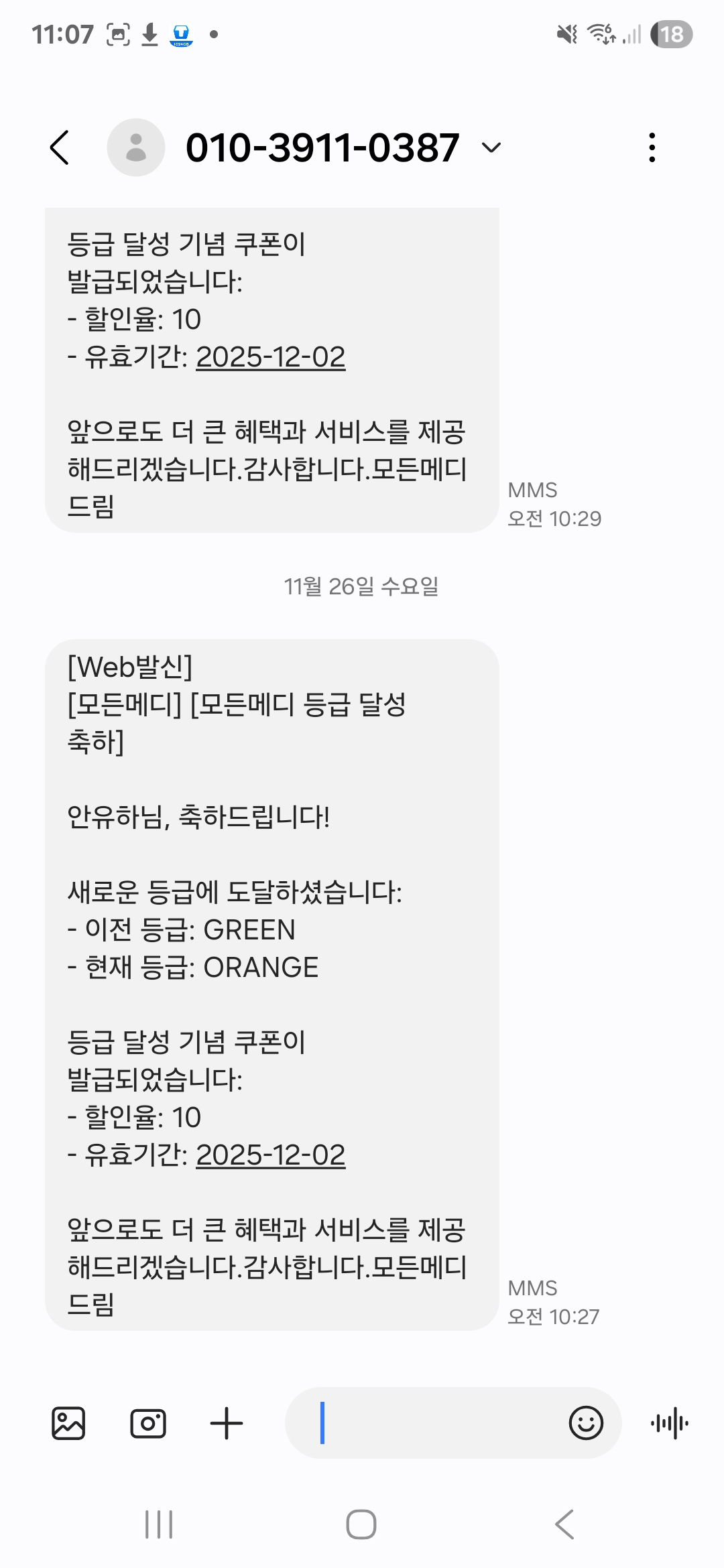Open the three-dot overflow menu
Screen dimensions: 724x1568
tap(652, 147)
